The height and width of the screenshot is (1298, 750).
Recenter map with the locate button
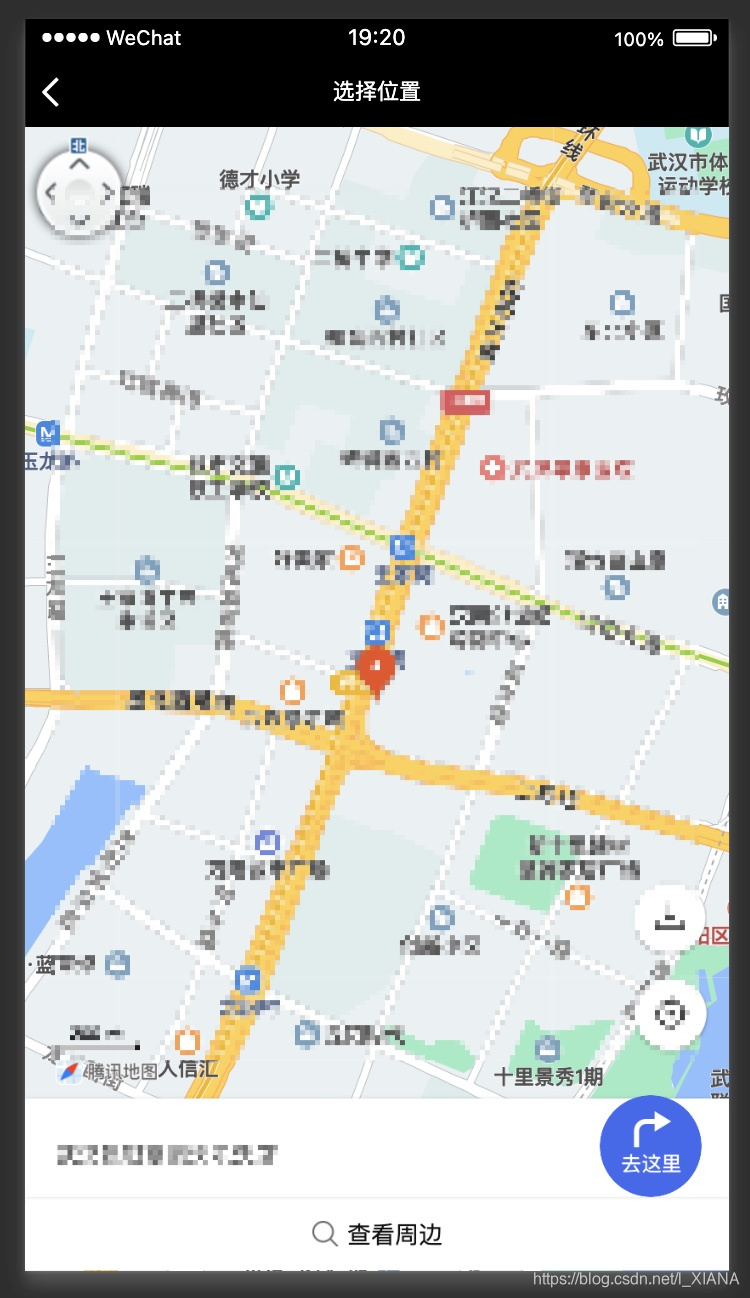point(670,1015)
